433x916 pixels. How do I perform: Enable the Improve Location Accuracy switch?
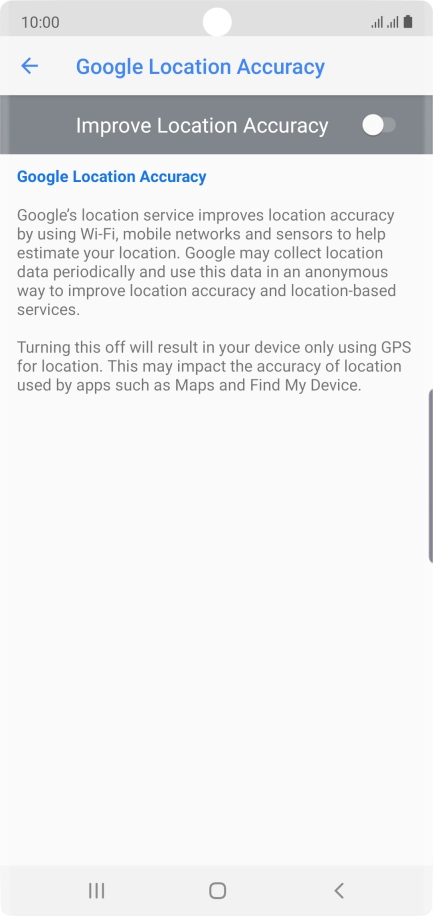(379, 125)
